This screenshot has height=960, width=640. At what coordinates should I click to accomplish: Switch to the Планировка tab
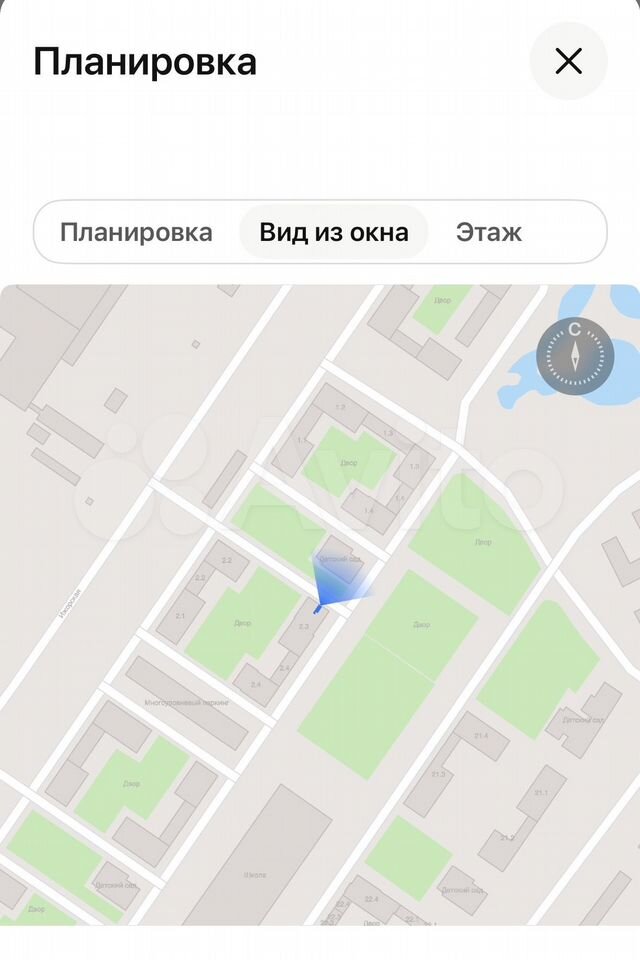[x=136, y=233]
